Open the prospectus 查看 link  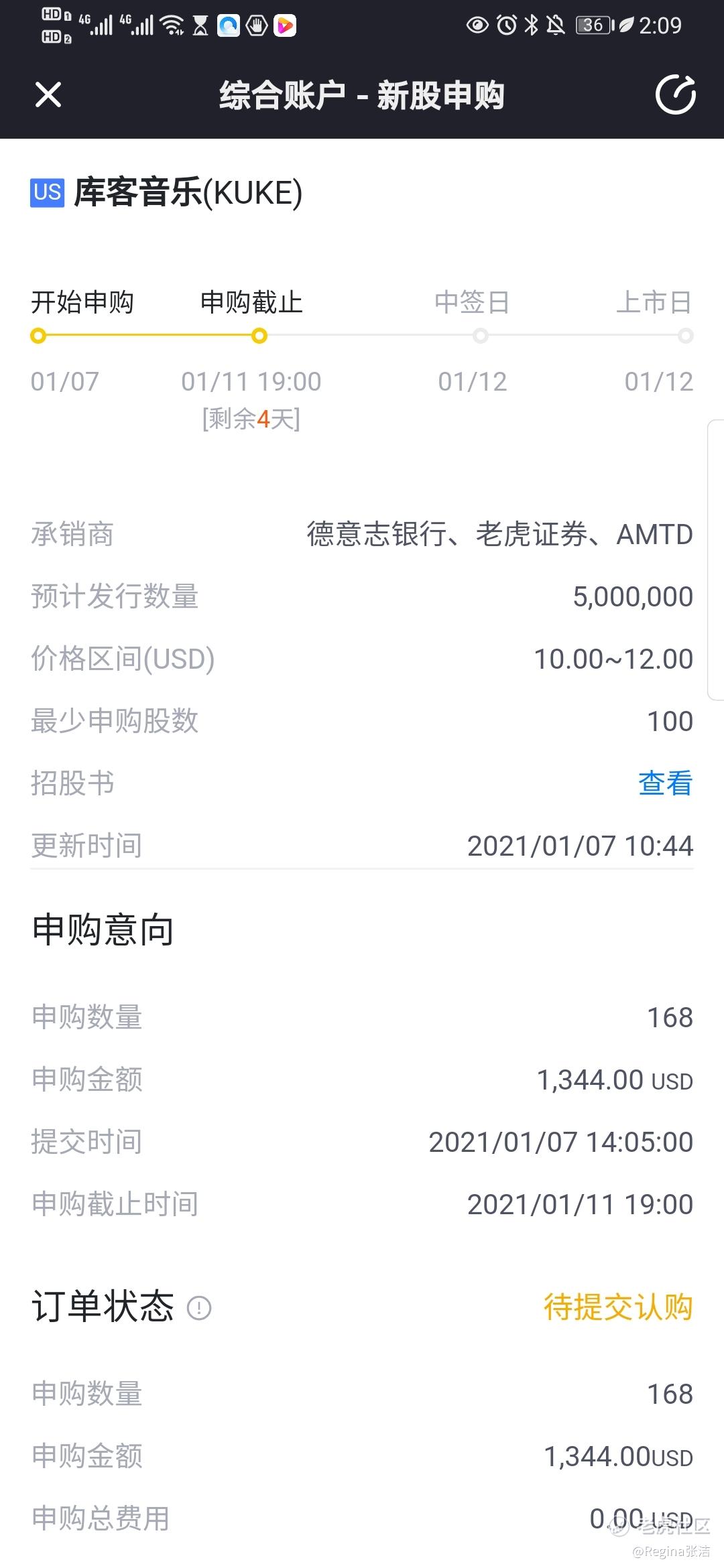pyautogui.click(x=665, y=783)
